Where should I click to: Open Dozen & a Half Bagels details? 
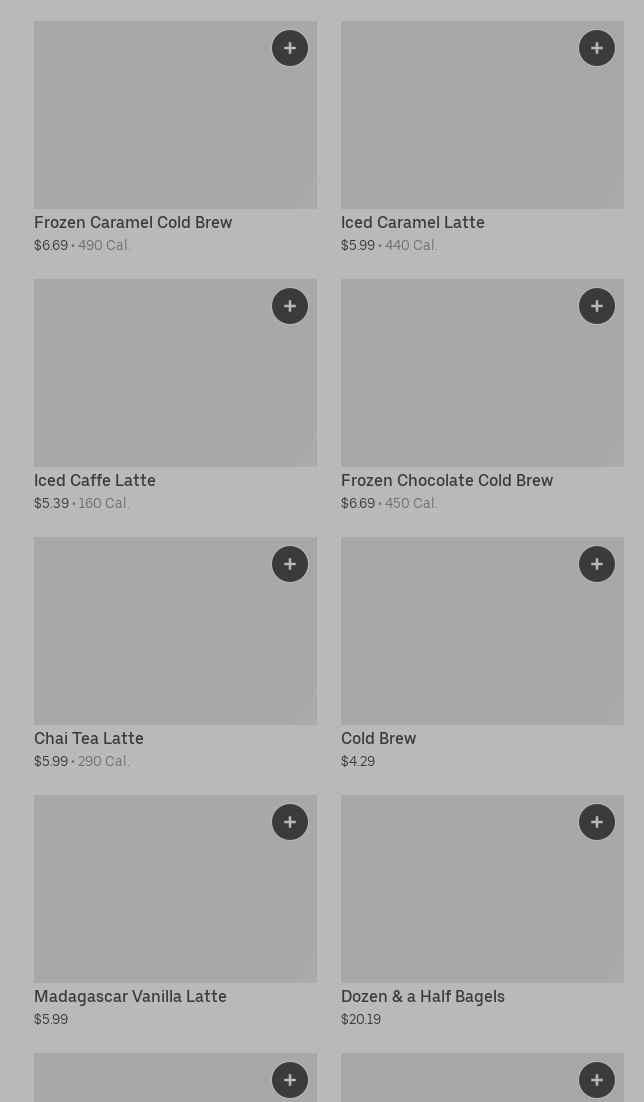(460, 905)
